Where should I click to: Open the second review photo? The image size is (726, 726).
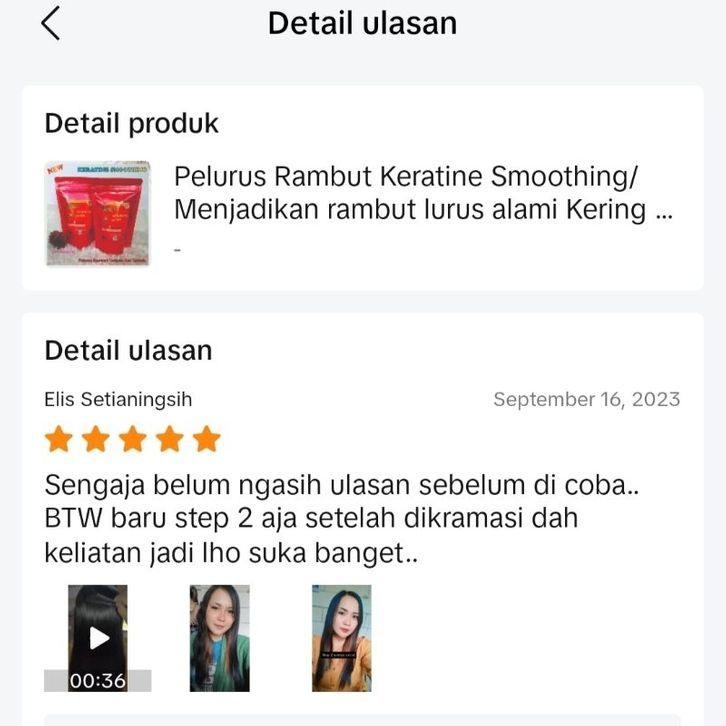coord(220,638)
